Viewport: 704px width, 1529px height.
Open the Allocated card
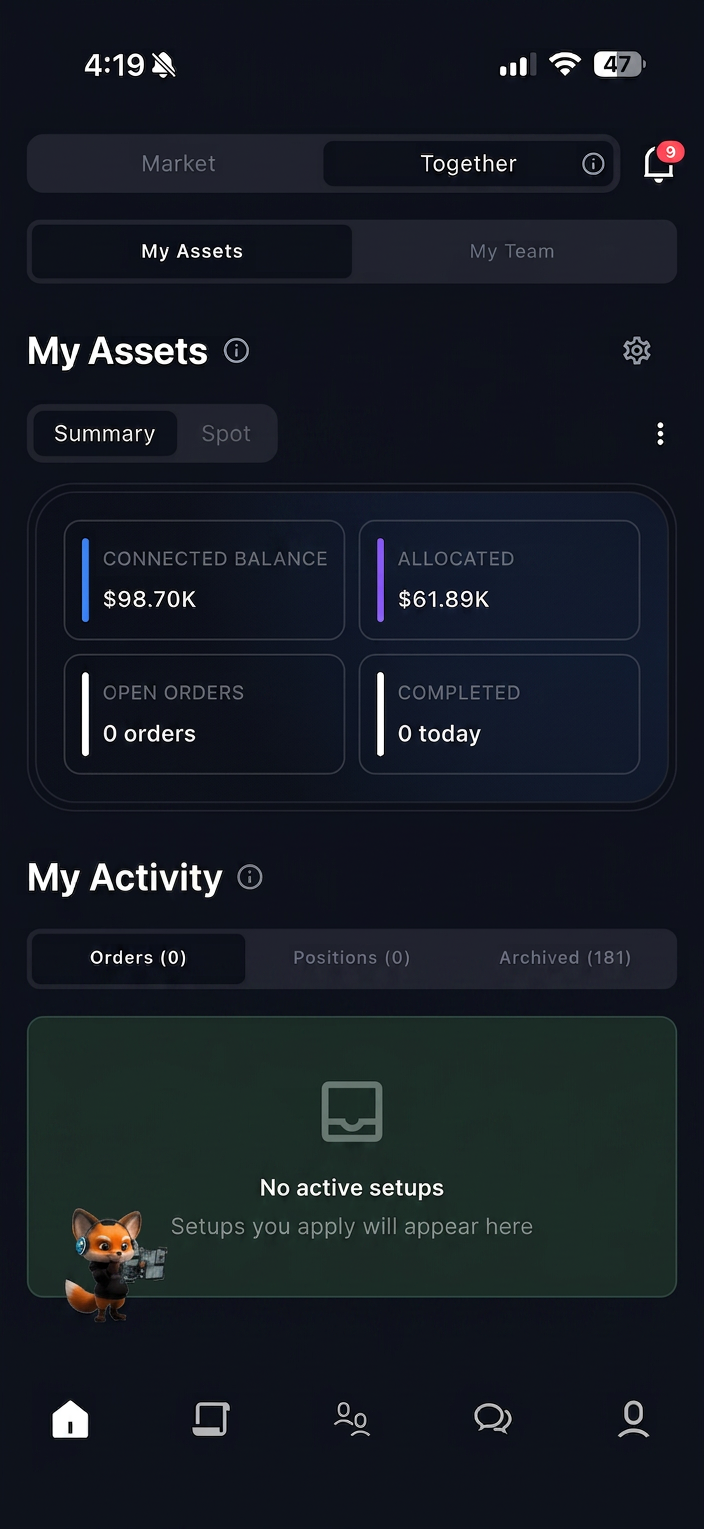point(499,580)
